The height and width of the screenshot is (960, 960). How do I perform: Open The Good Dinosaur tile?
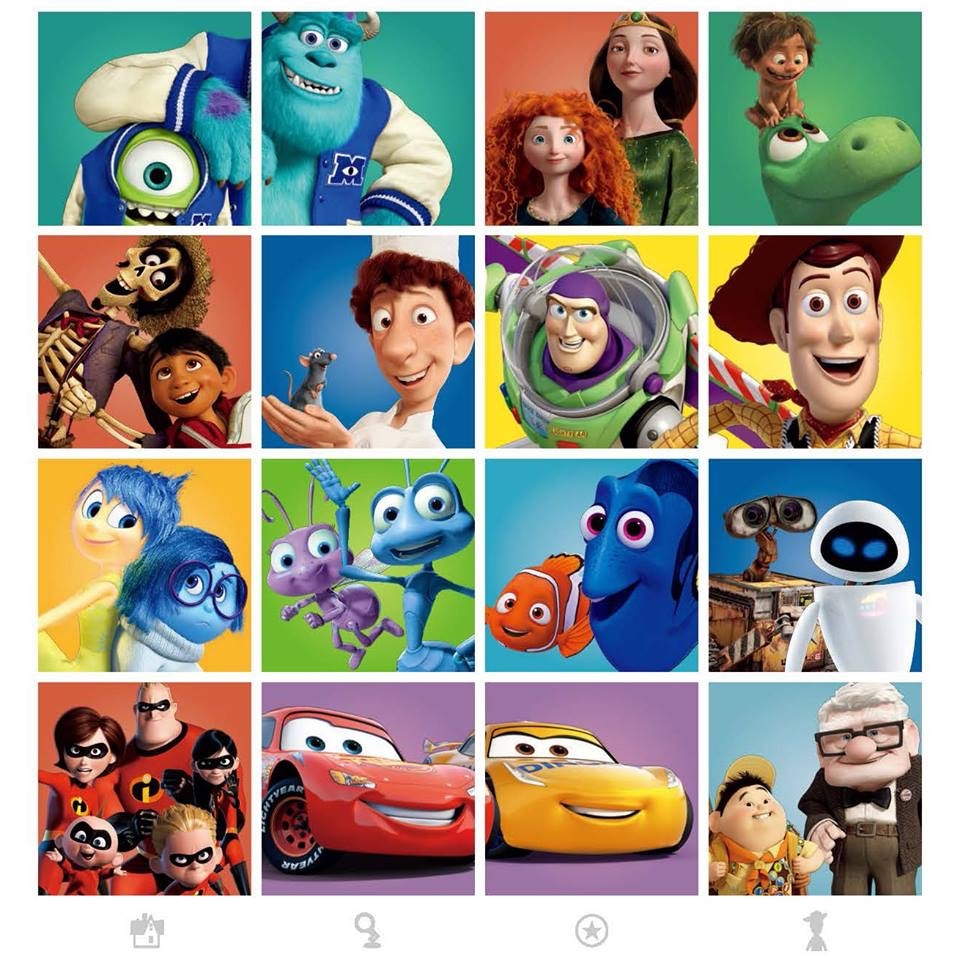815,119
